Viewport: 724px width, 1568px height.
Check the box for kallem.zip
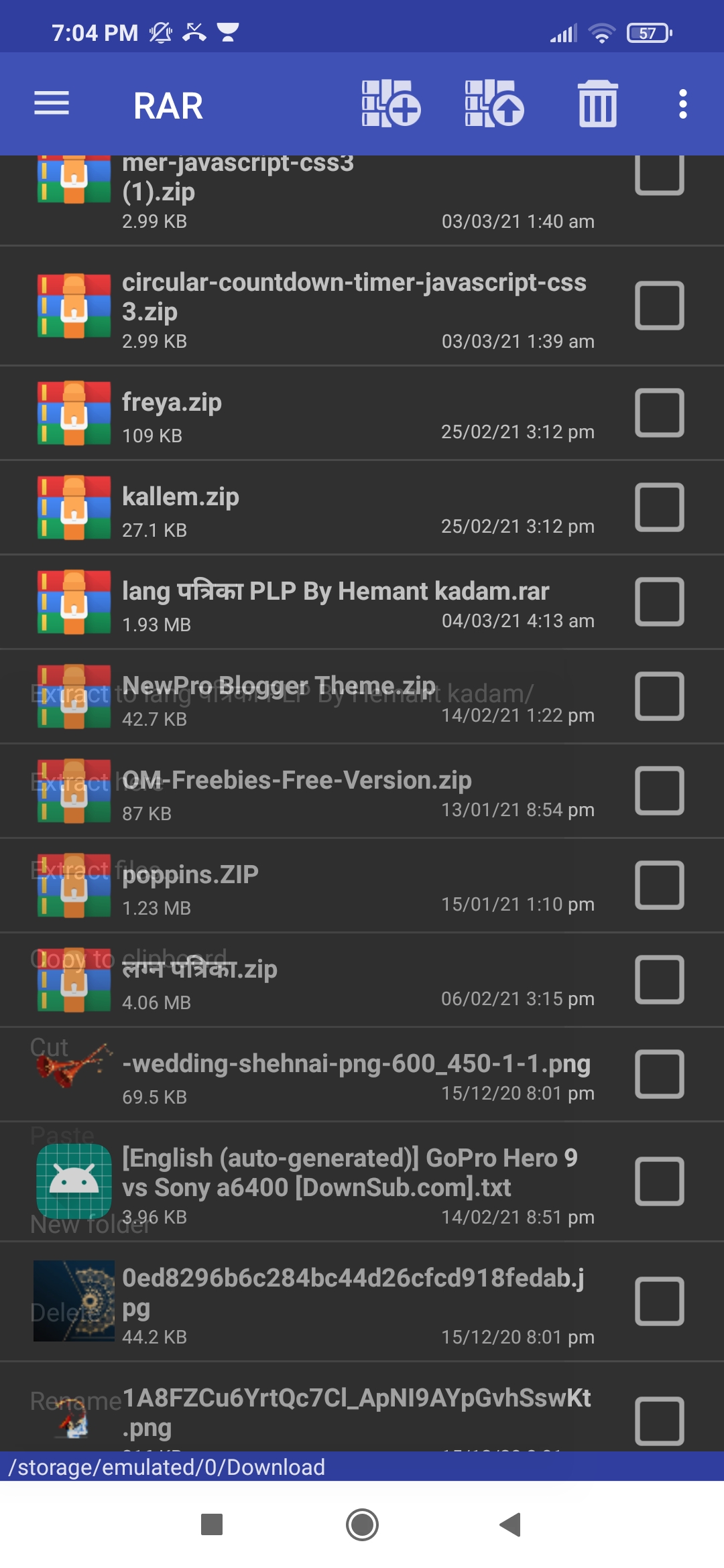tap(659, 507)
